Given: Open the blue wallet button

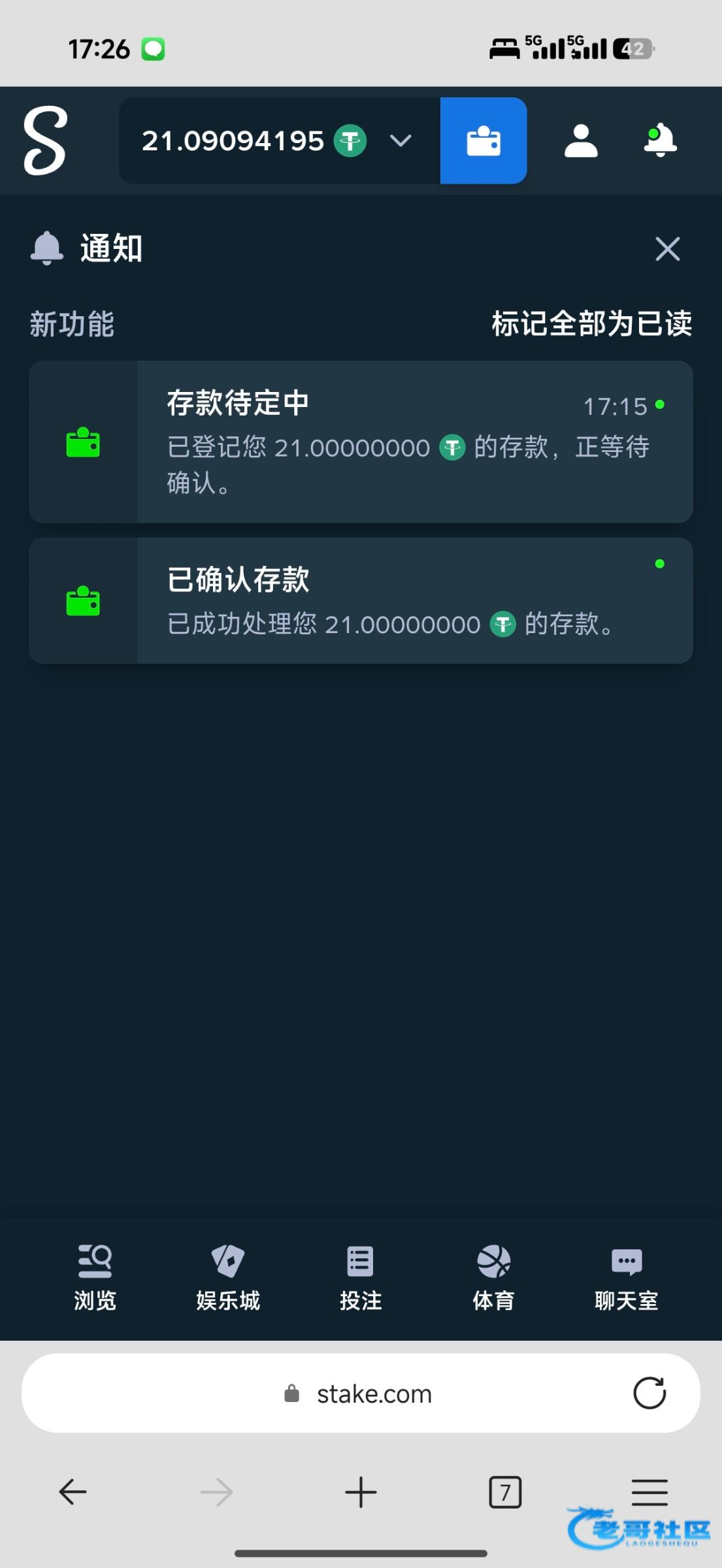Looking at the screenshot, I should tap(484, 140).
